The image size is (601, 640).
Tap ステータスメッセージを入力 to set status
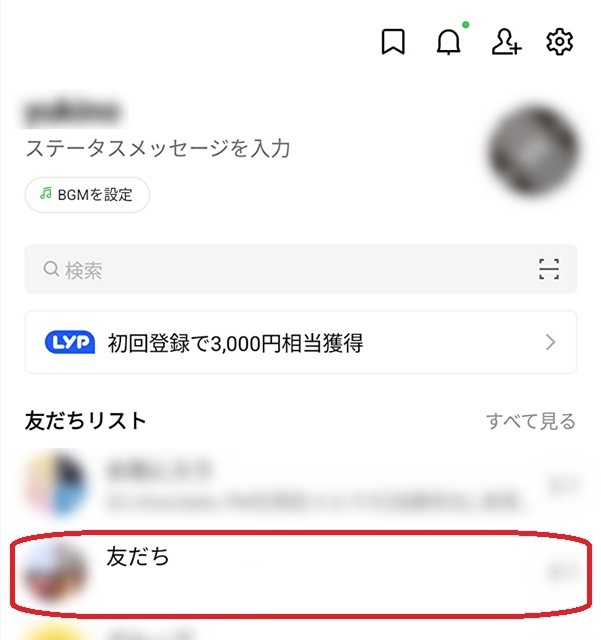[x=158, y=149]
